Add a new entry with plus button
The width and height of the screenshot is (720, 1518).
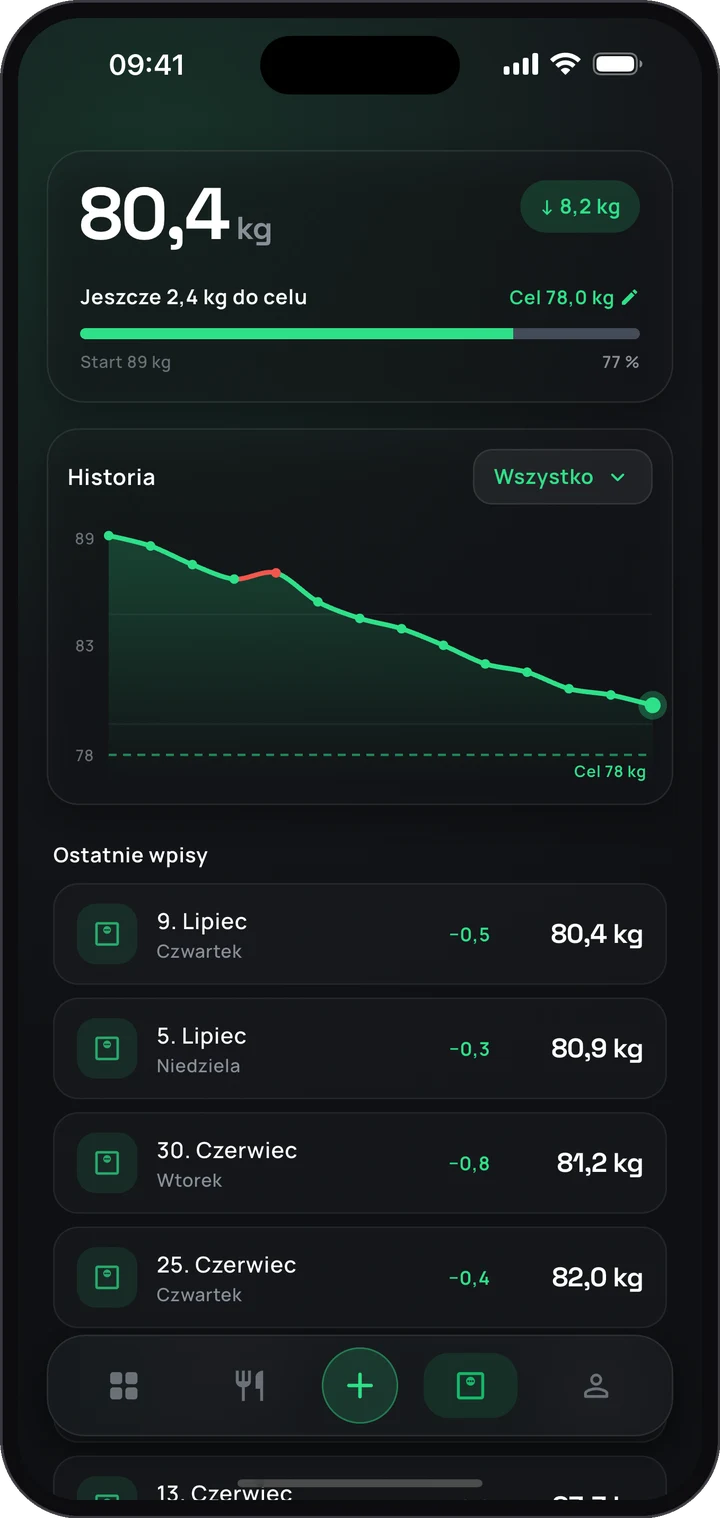tap(360, 1386)
